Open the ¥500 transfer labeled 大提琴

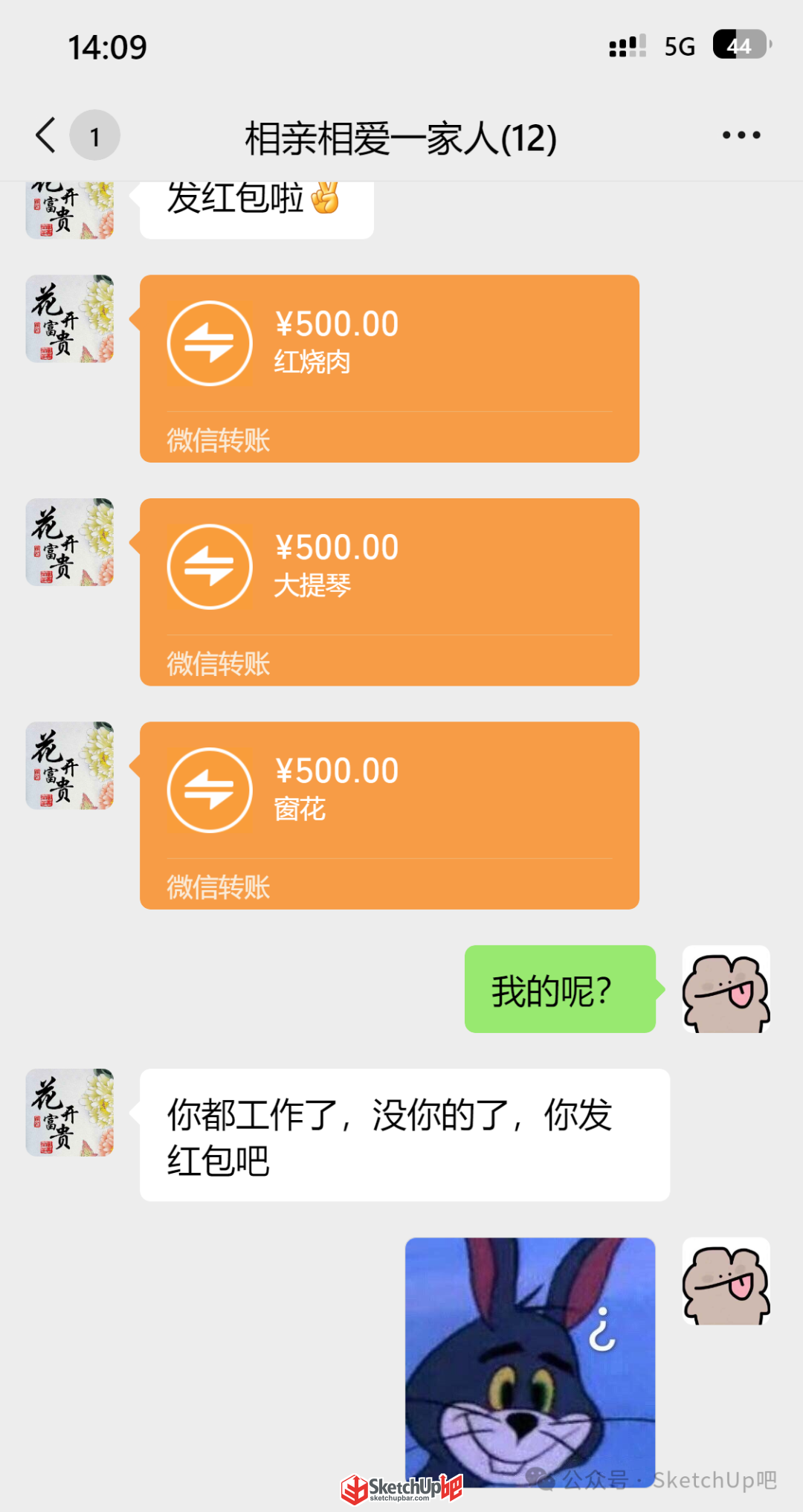(390, 592)
